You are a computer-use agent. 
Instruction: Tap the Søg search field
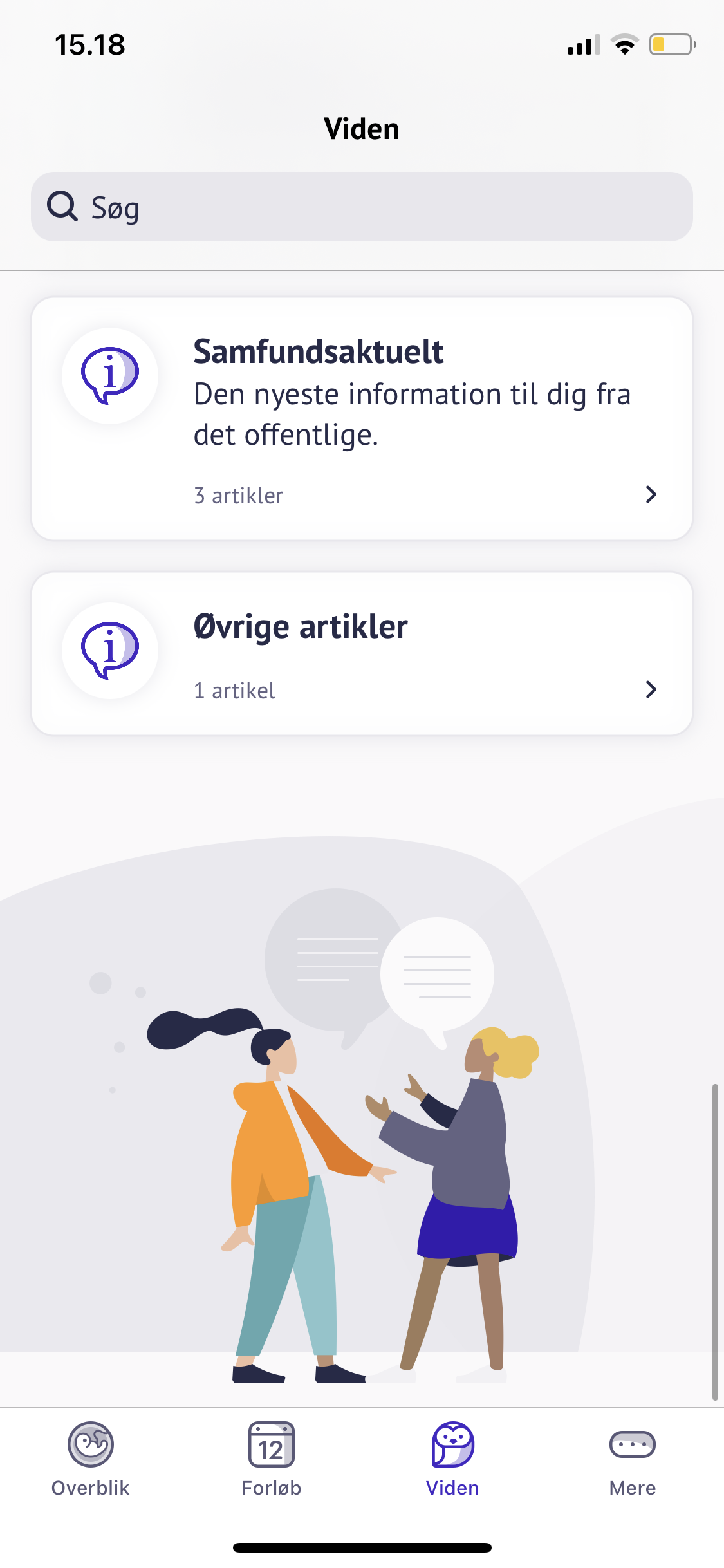362,207
